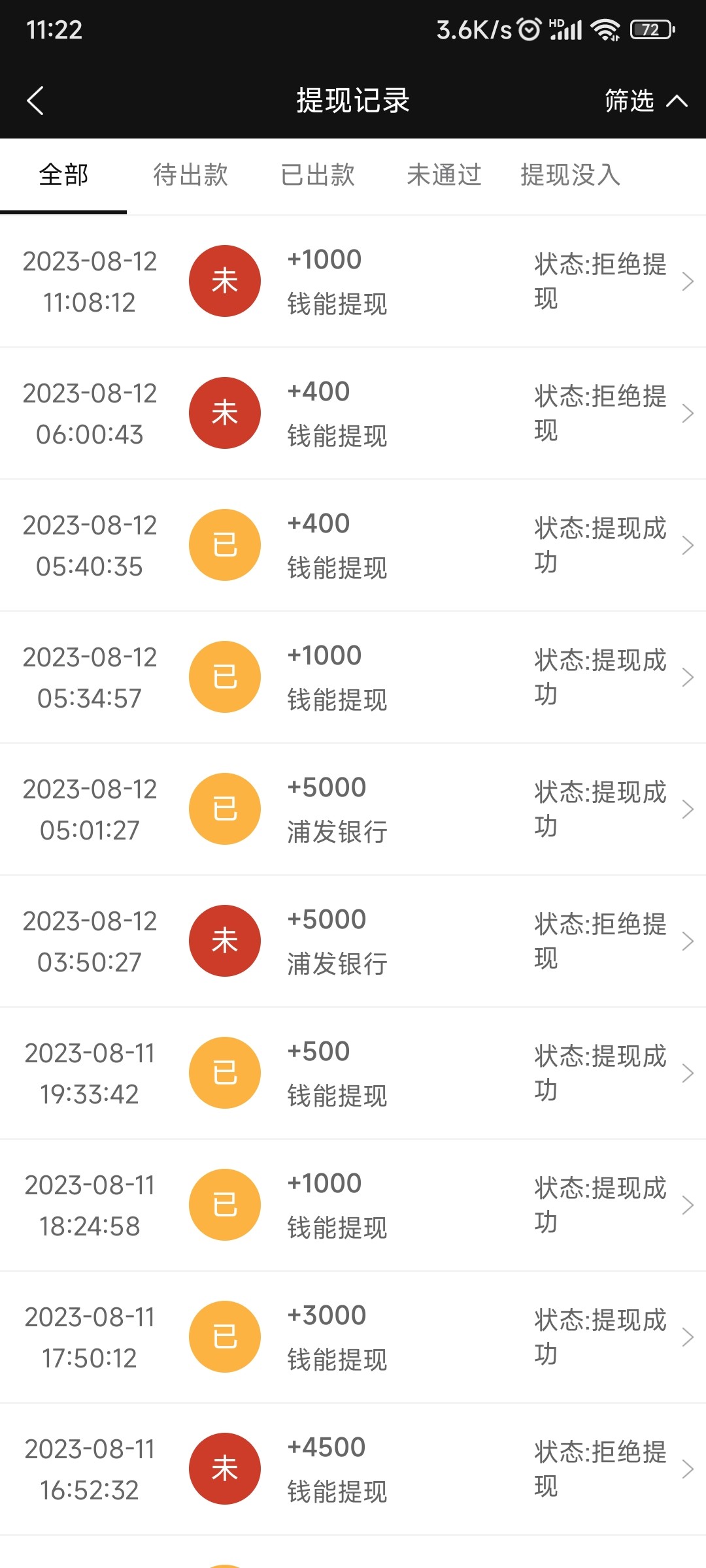Image resolution: width=706 pixels, height=1568 pixels.
Task: Tap the yellow 已 icon on the +400 success record
Action: pyautogui.click(x=225, y=545)
